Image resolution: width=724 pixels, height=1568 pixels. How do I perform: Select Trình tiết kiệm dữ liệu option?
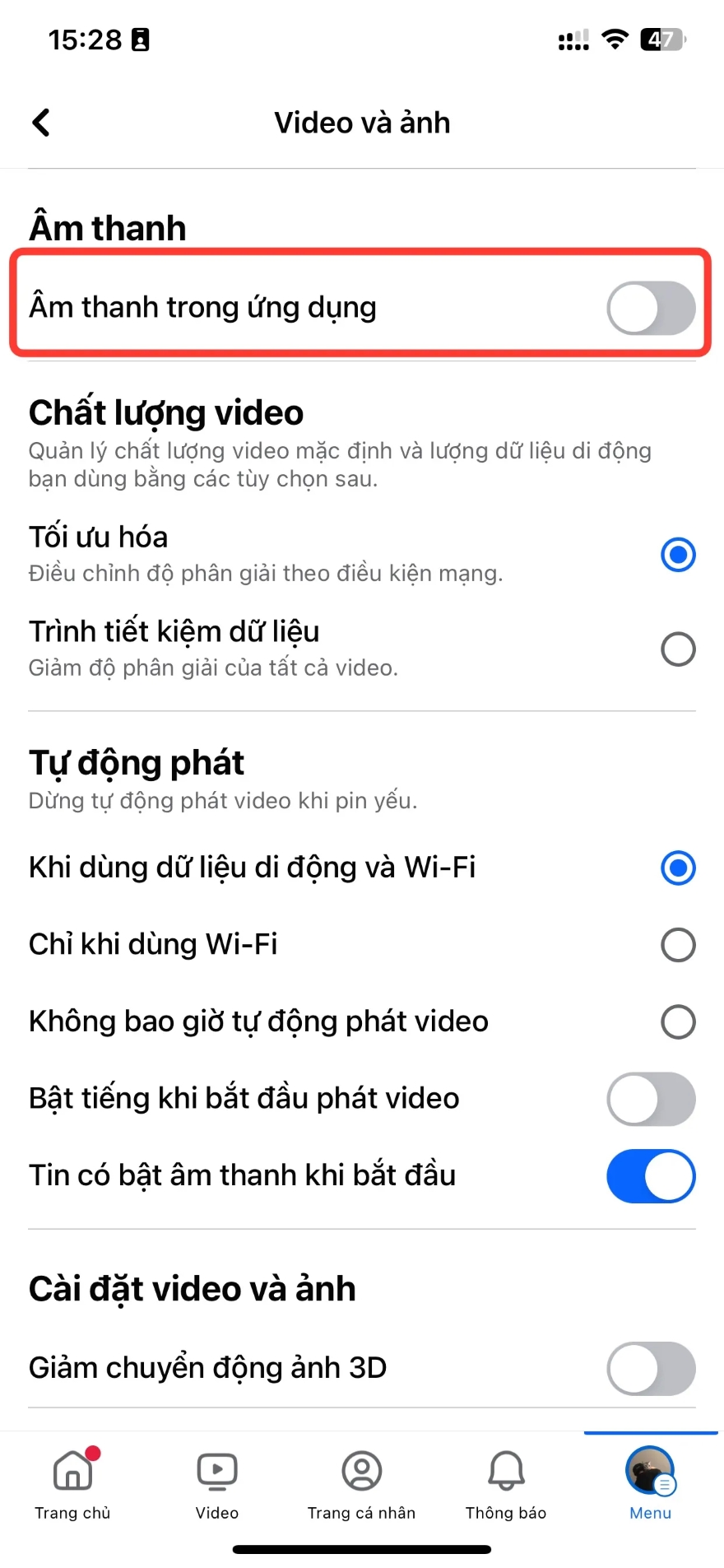(678, 649)
